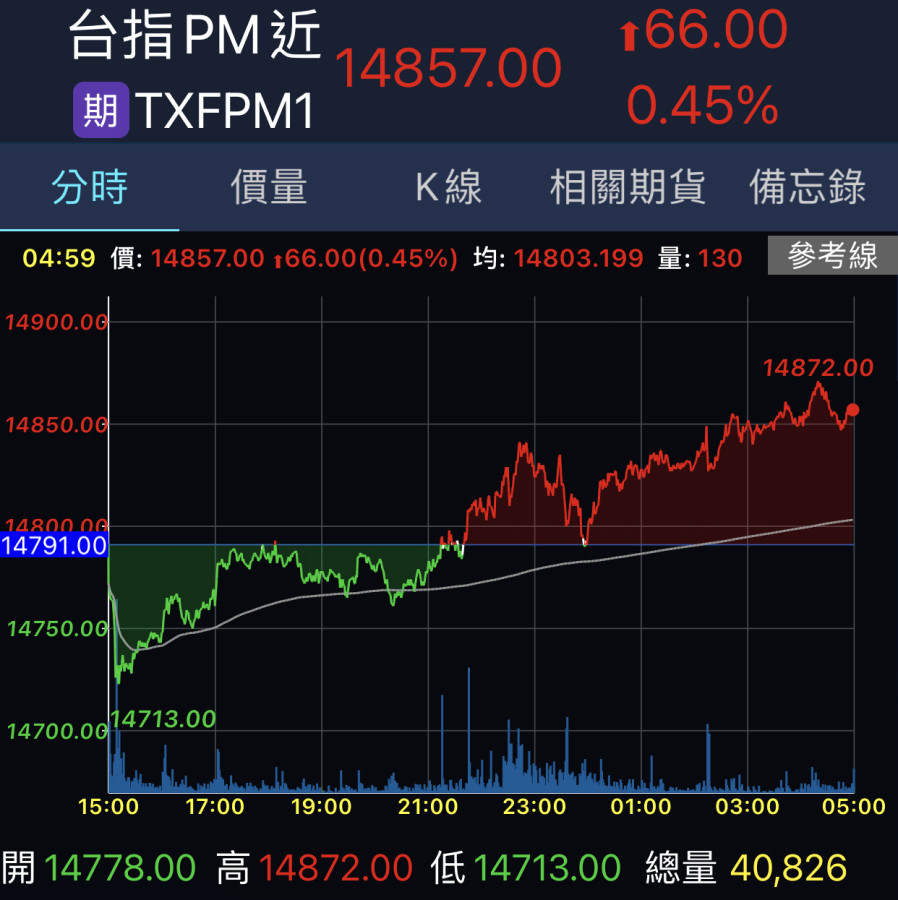
Task: Switch to the K線 chart tab
Action: click(449, 187)
